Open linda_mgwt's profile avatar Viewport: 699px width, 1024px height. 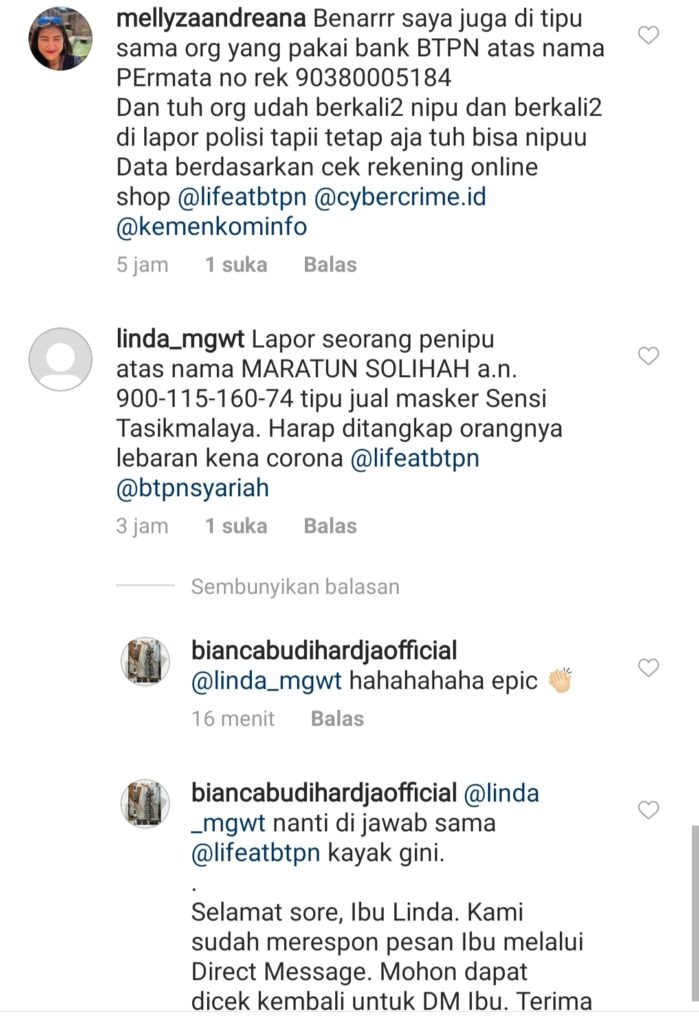(60, 358)
